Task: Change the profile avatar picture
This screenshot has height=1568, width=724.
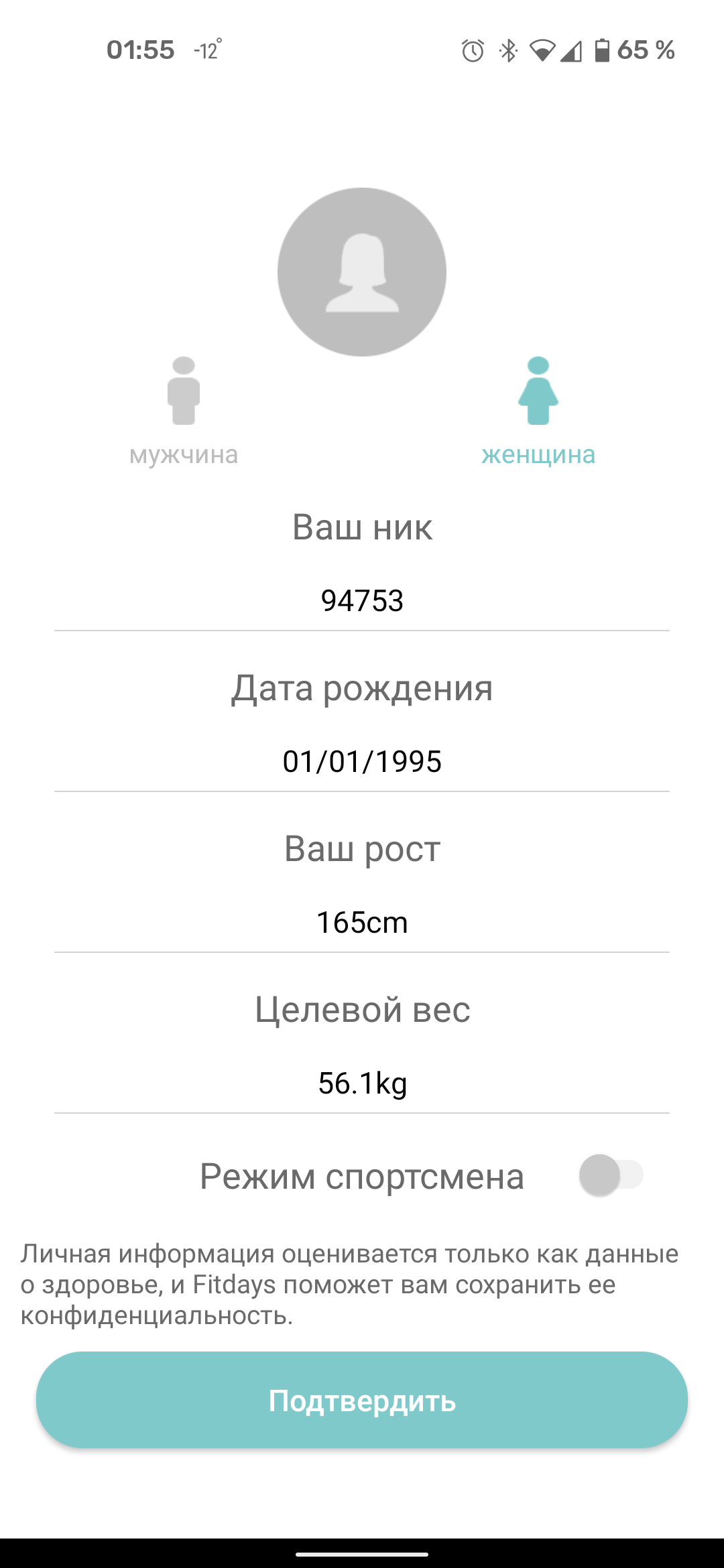Action: point(362,272)
